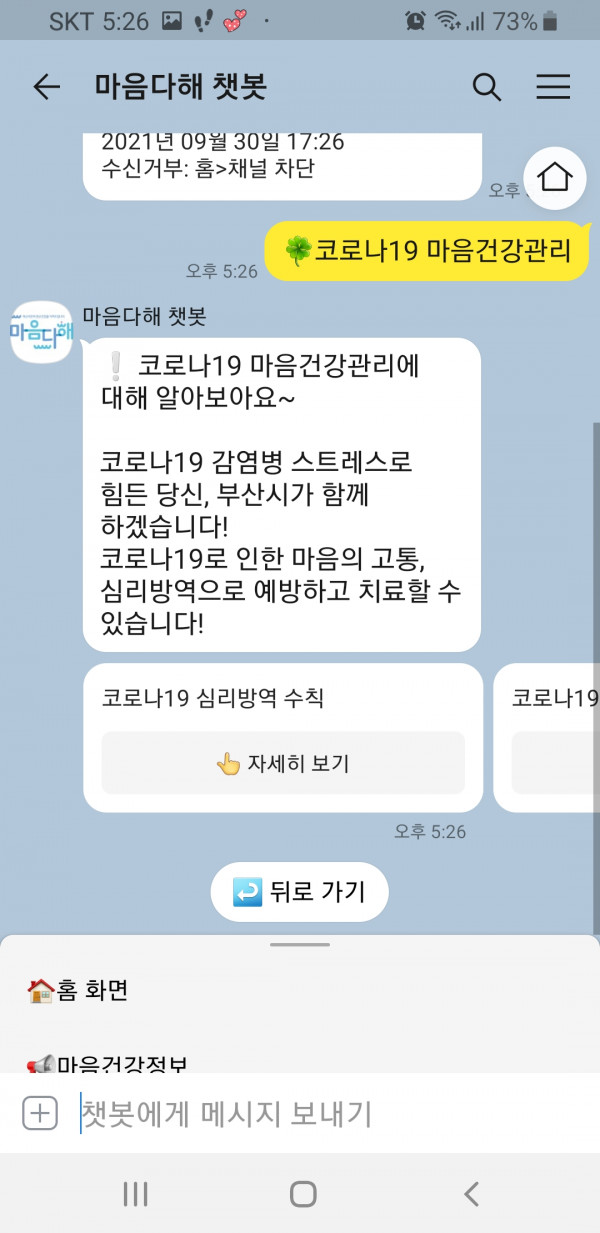Screen dimensions: 600x1233
Task: Open the plus attachment button
Action: [40, 1112]
